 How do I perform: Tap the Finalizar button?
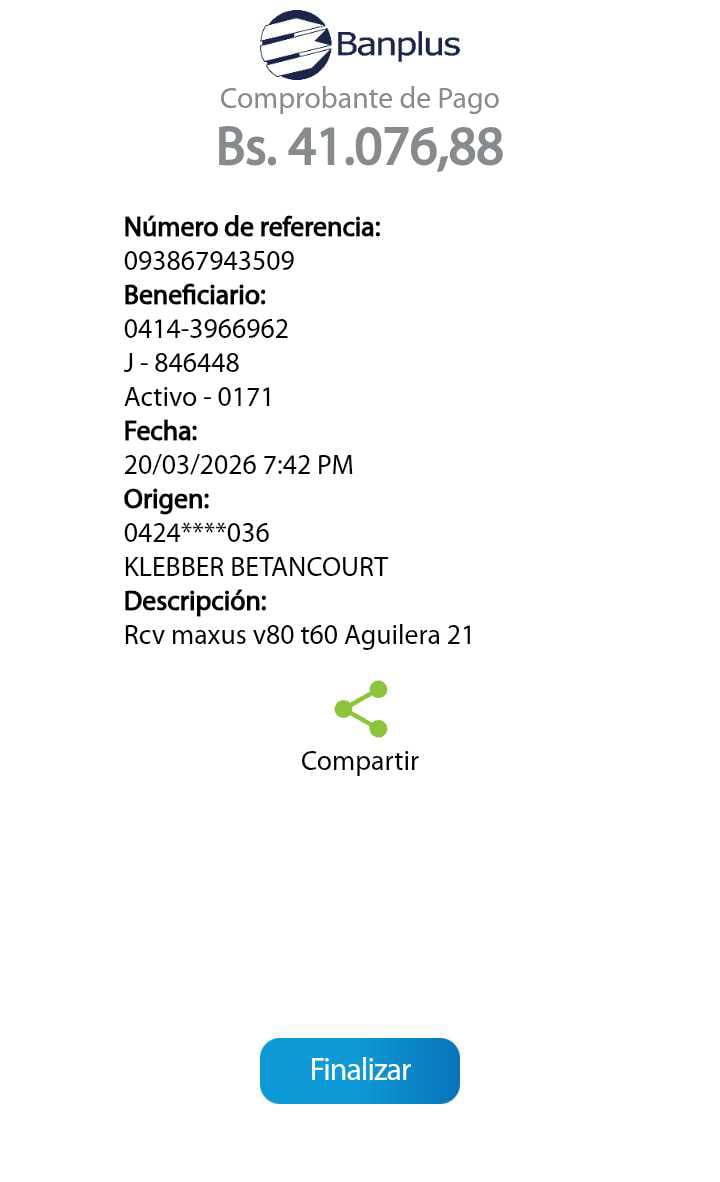360,1070
